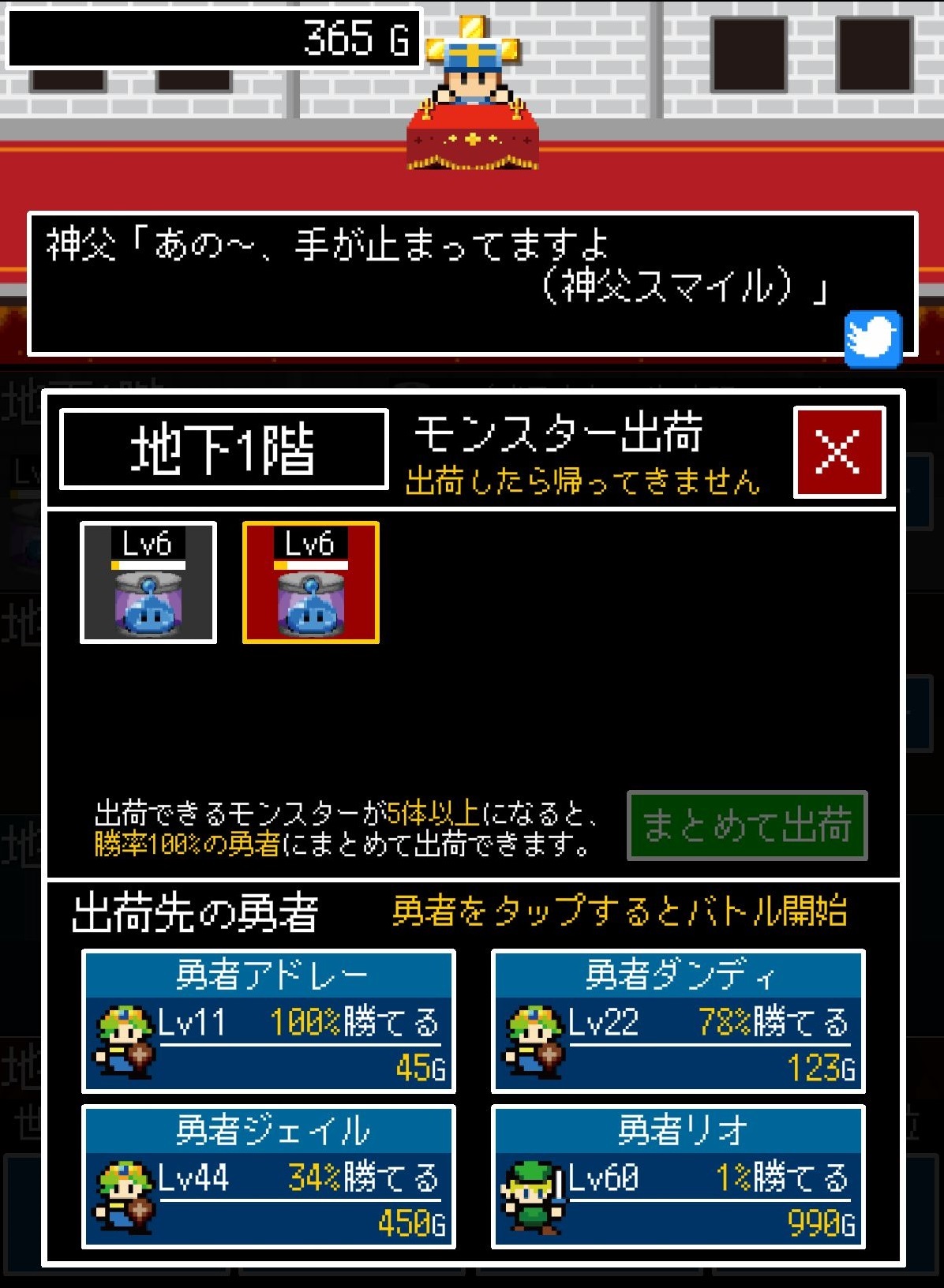944x1288 pixels.
Task: Close the モンスター出荷 dialog
Action: coord(839,452)
